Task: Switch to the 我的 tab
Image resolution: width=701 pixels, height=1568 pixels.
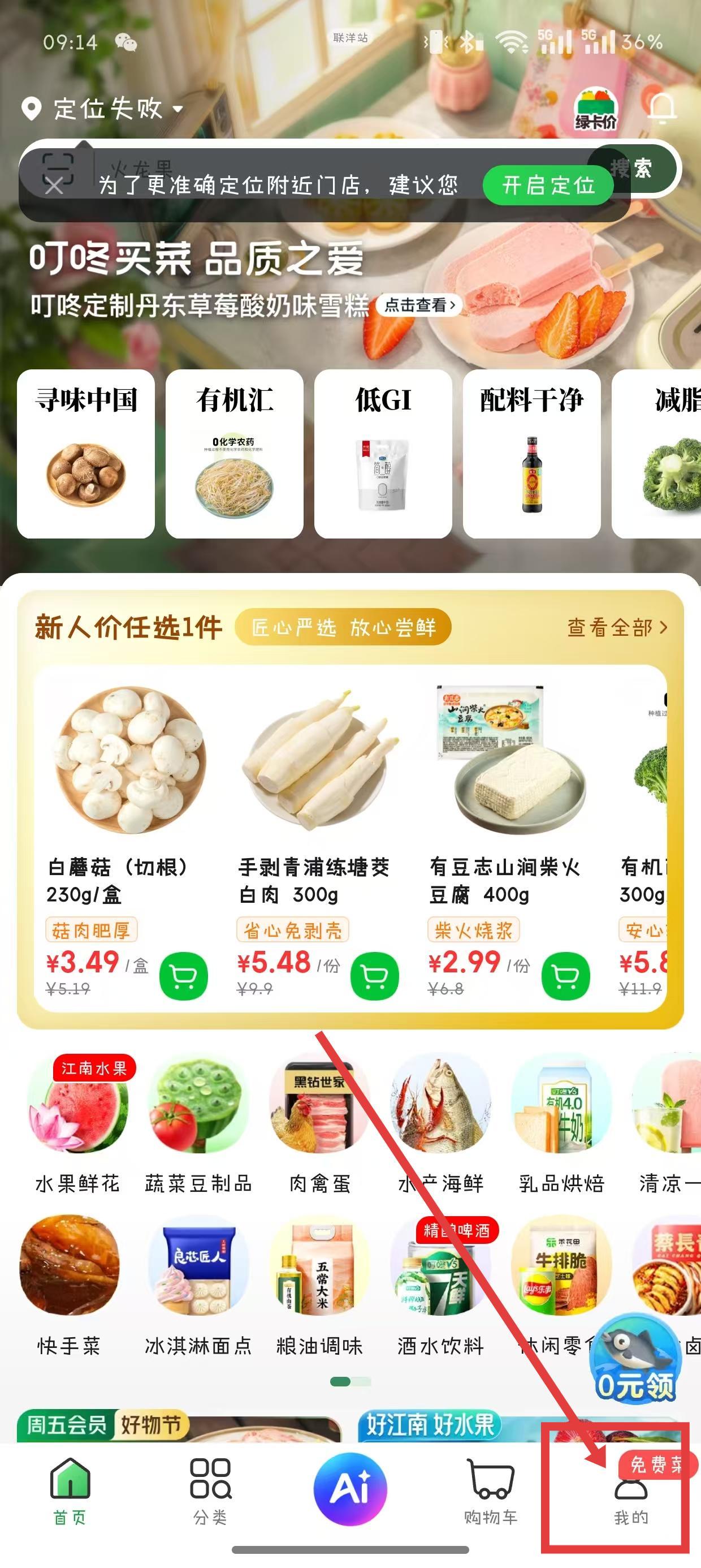Action: (x=630, y=1494)
